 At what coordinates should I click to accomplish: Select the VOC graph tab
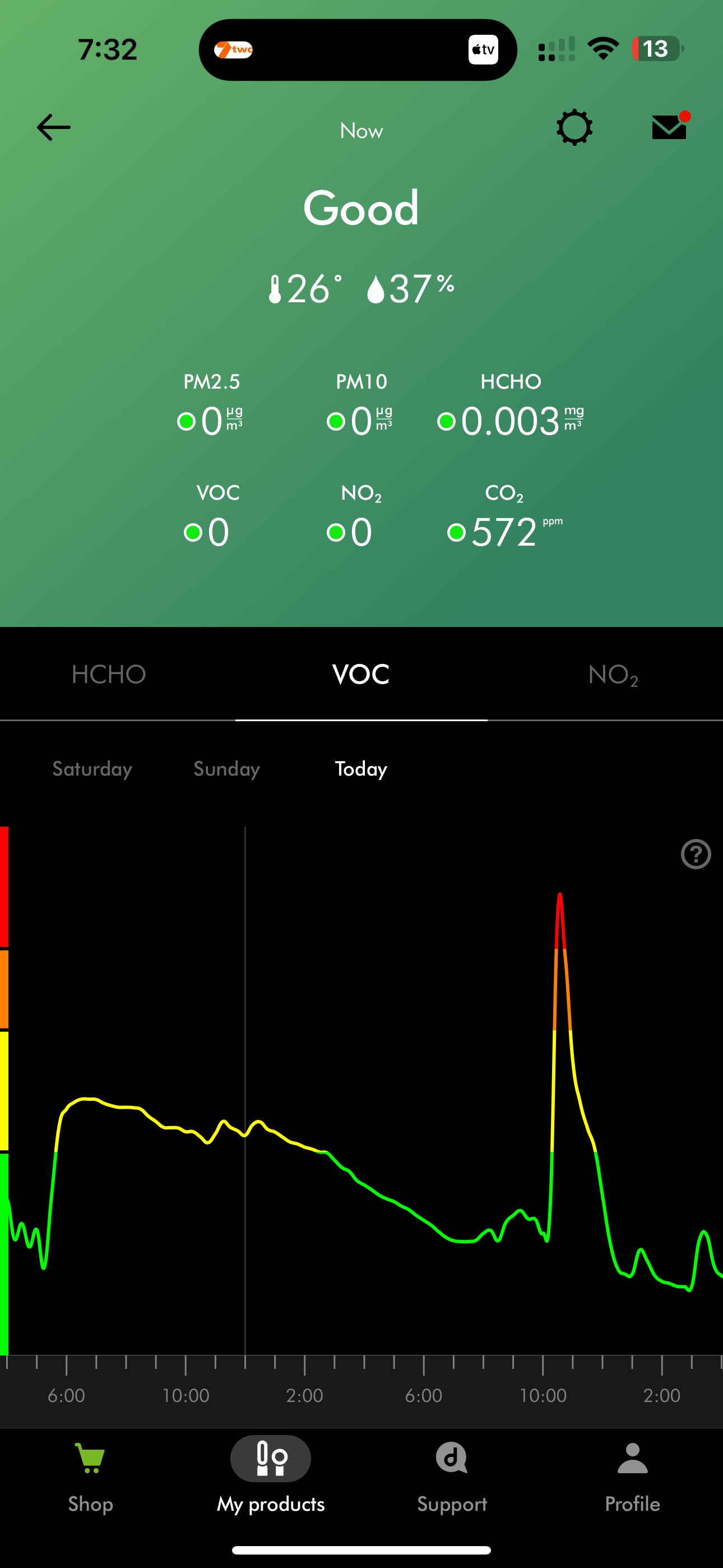(x=361, y=674)
